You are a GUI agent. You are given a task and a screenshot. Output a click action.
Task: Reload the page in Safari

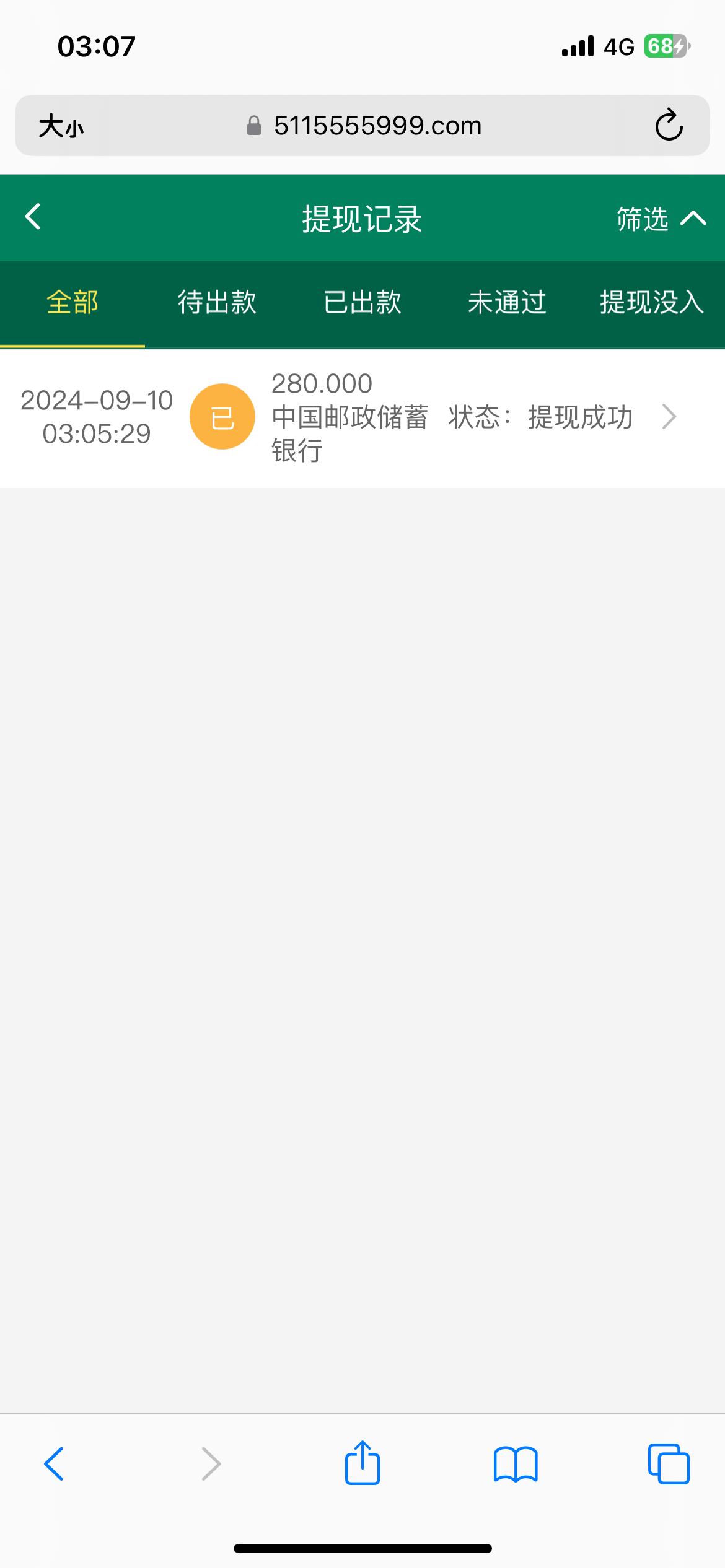(x=669, y=126)
